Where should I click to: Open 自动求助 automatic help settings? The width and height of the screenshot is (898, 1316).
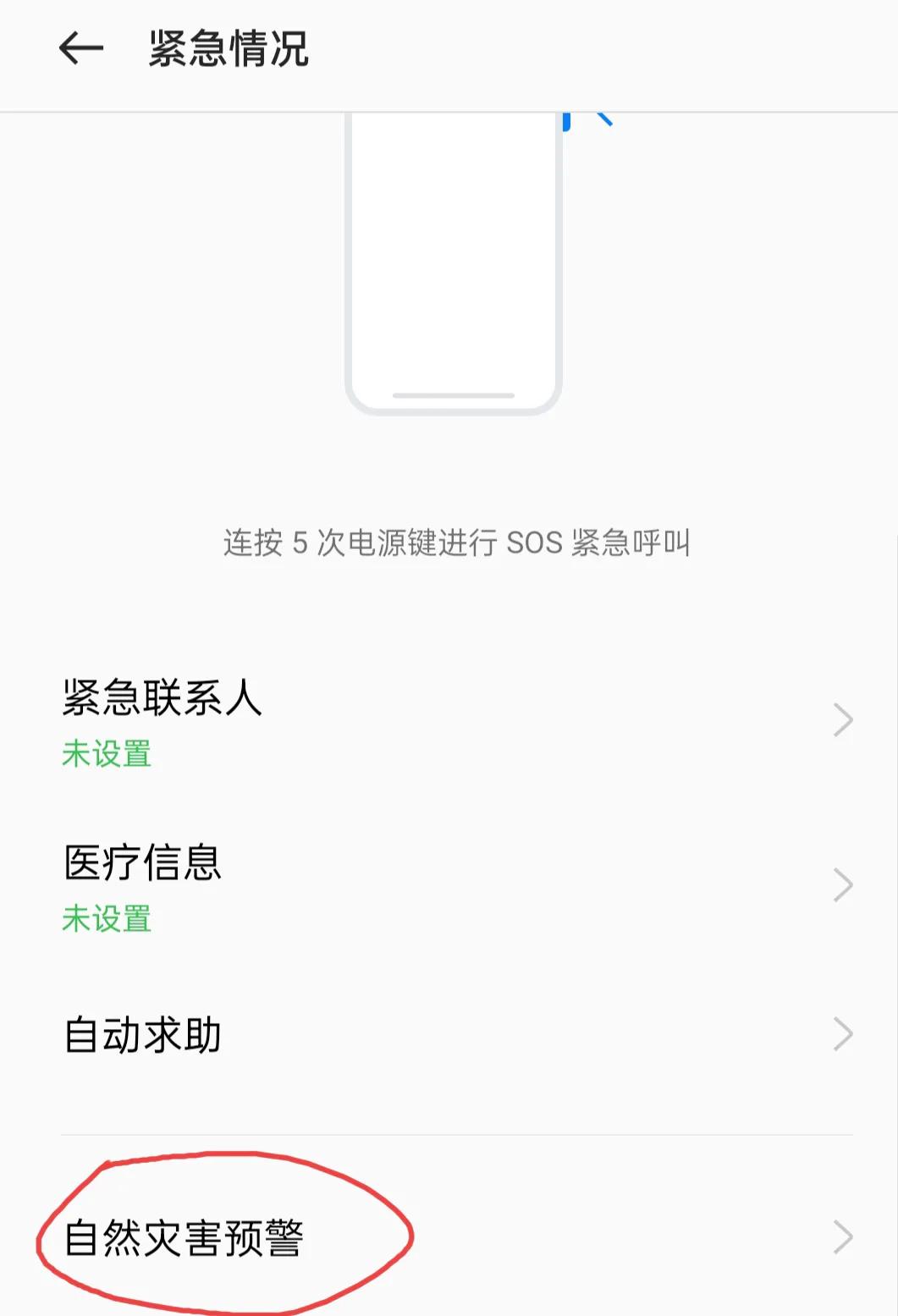pos(144,1033)
